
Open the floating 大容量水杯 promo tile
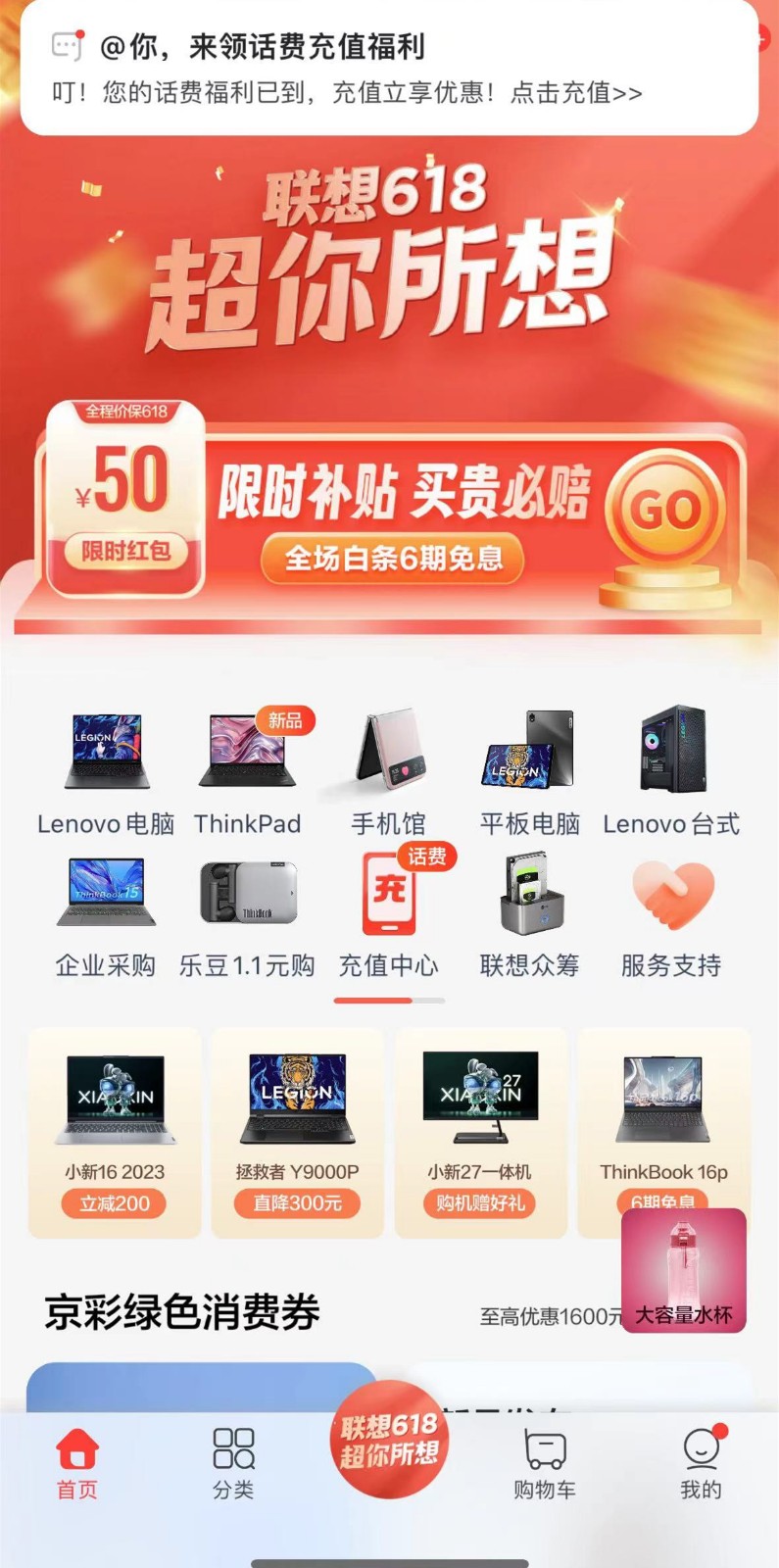[x=684, y=1271]
